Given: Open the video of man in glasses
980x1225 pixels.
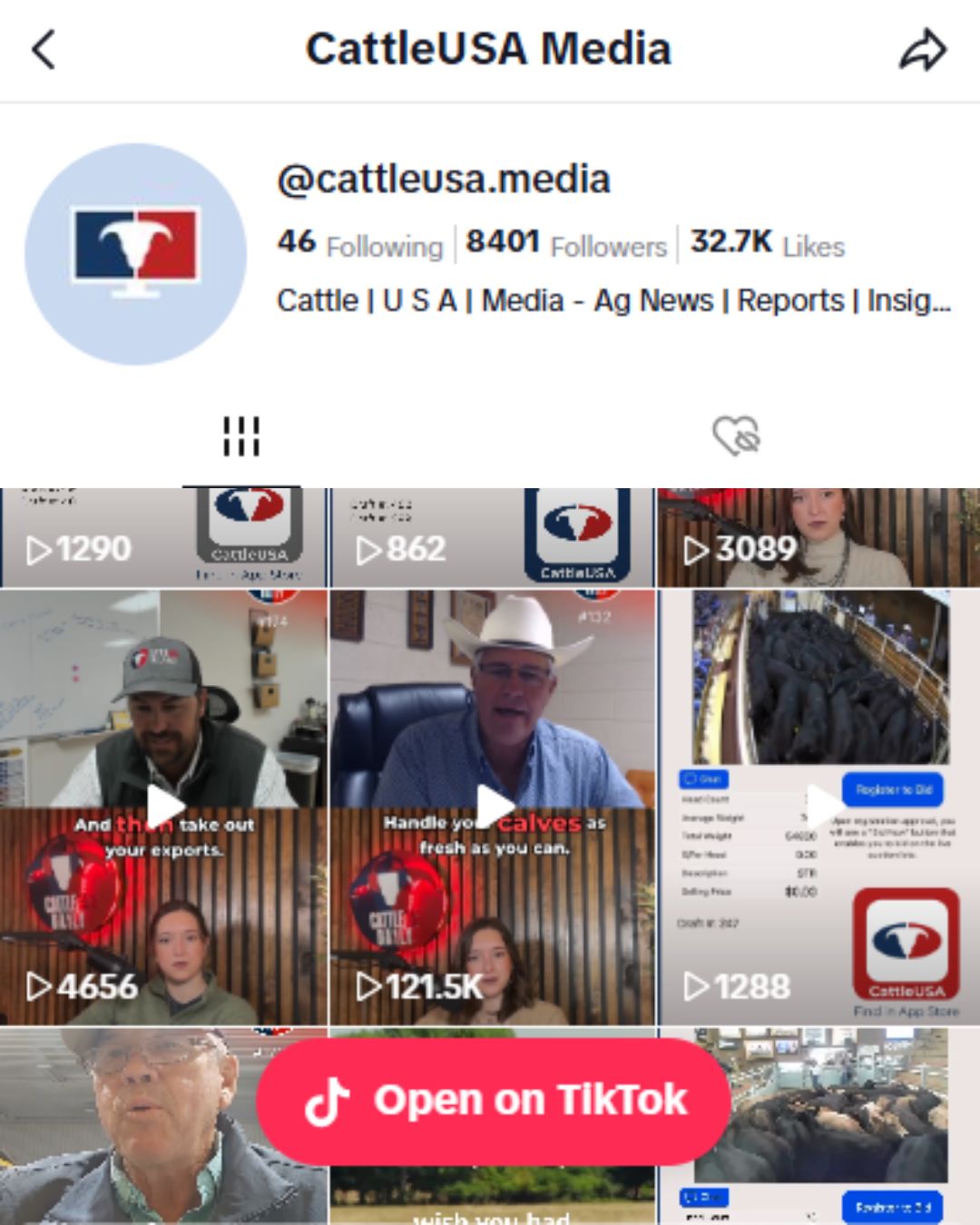Looking at the screenshot, I should point(127,1125).
